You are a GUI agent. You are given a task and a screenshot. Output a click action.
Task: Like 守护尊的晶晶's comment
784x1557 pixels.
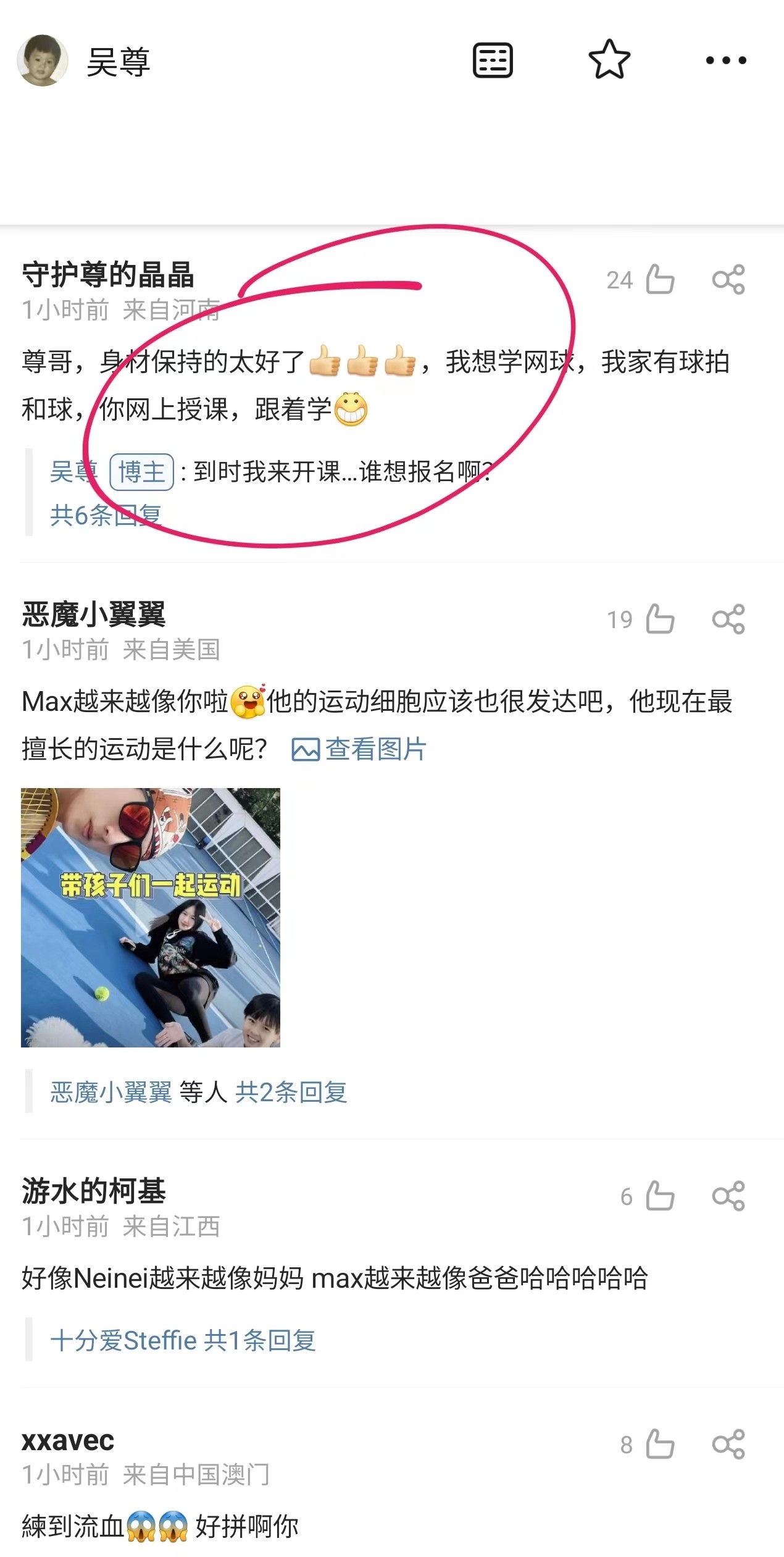659,280
